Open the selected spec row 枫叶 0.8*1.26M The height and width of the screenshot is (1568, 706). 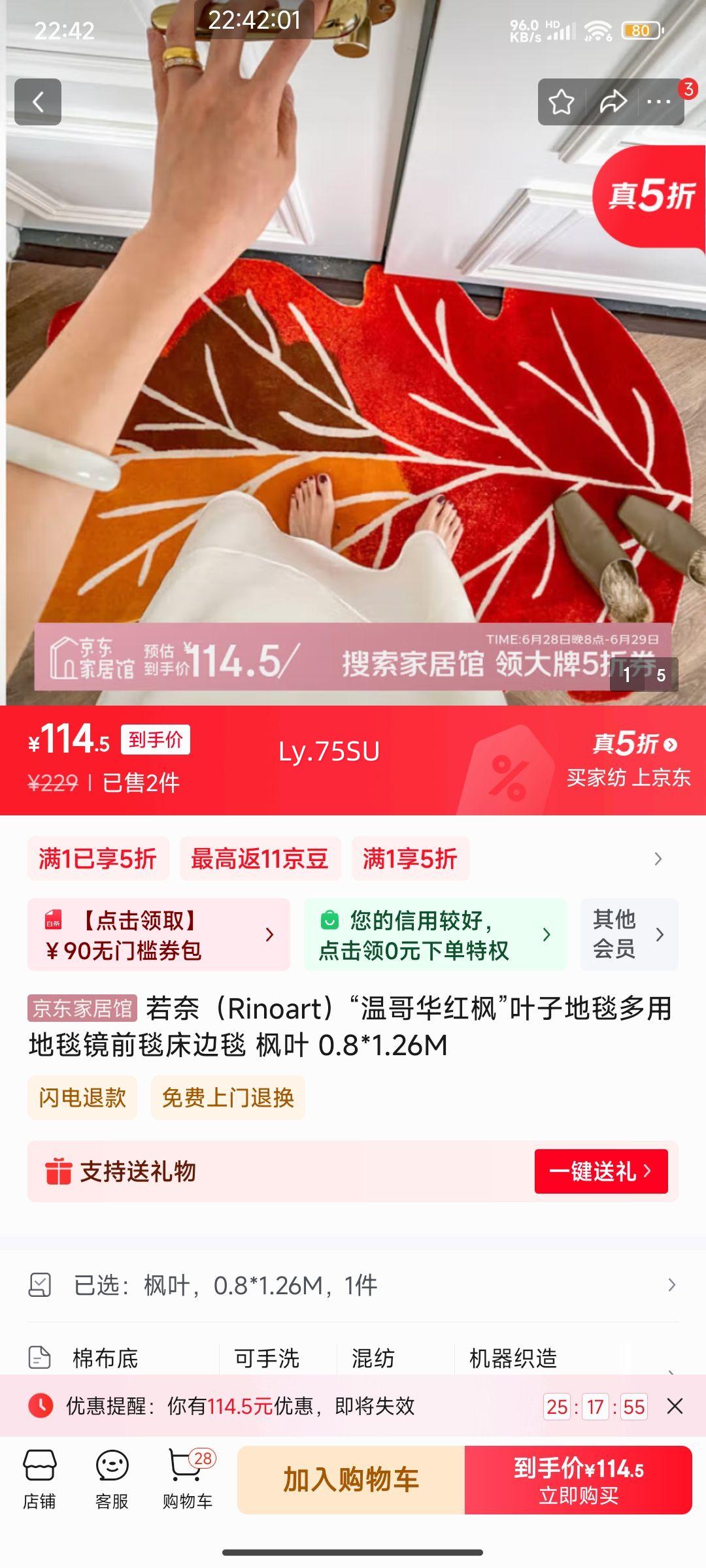click(353, 1285)
